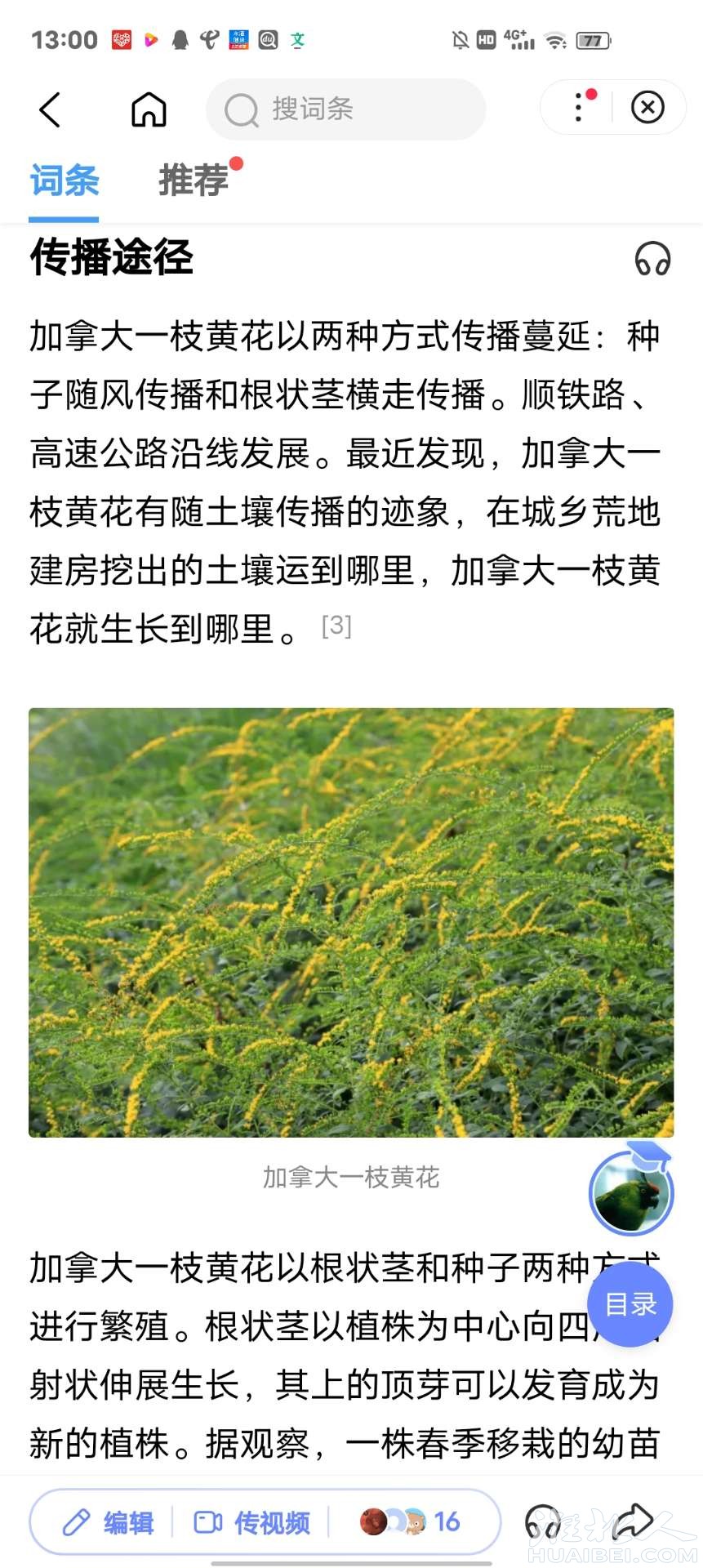Open the floating parrot avatar button

tap(630, 1193)
